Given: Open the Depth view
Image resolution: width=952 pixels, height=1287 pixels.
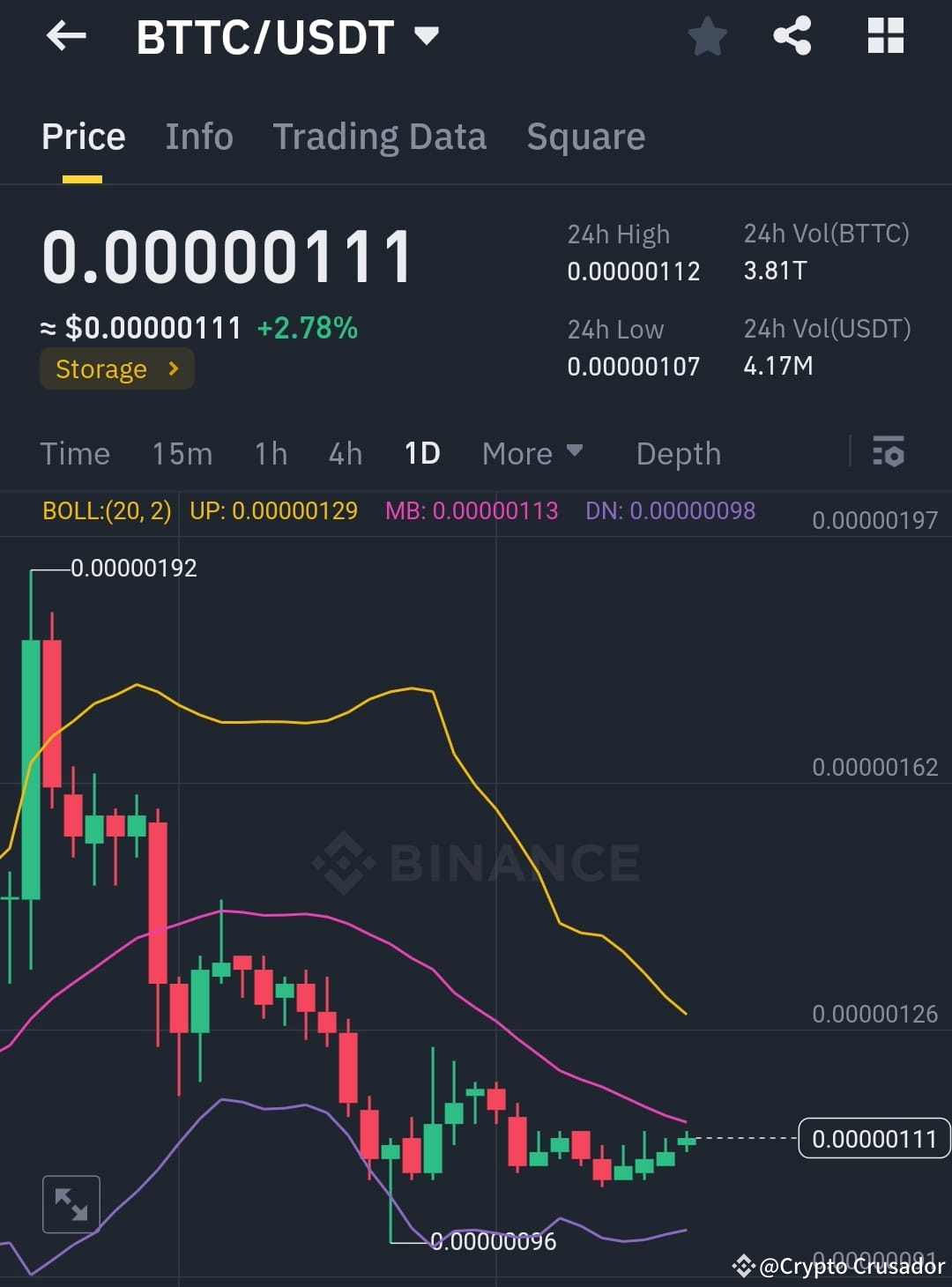Looking at the screenshot, I should click(677, 453).
